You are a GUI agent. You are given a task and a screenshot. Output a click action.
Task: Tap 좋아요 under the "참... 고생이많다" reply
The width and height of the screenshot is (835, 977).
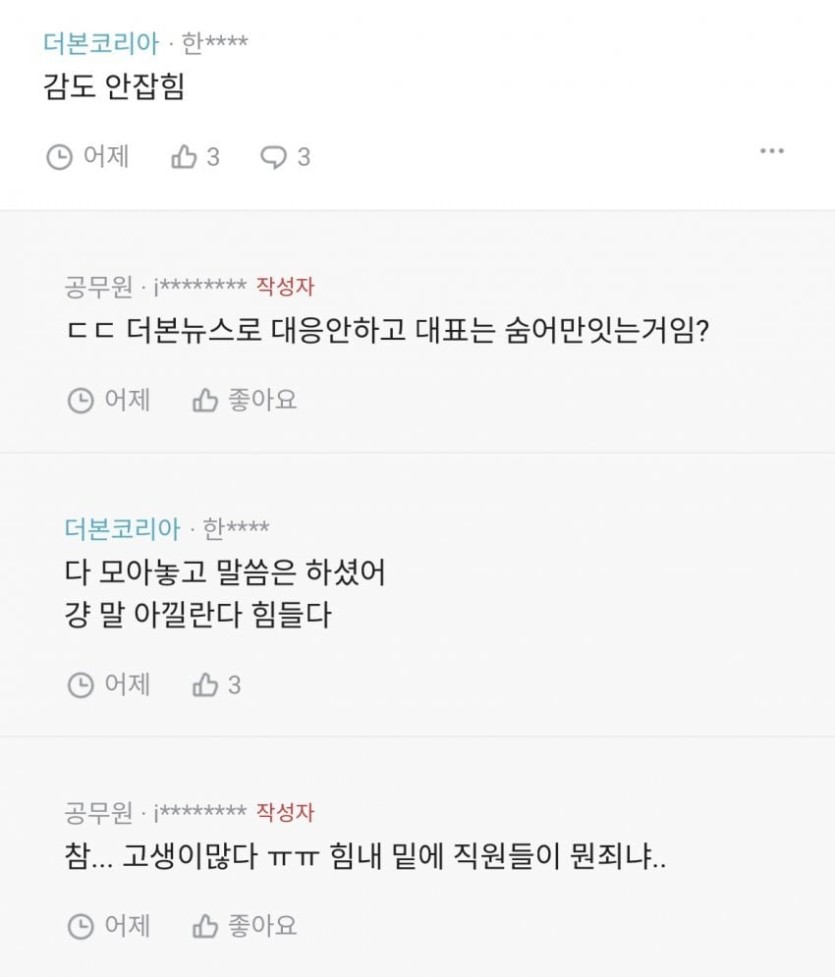click(245, 926)
